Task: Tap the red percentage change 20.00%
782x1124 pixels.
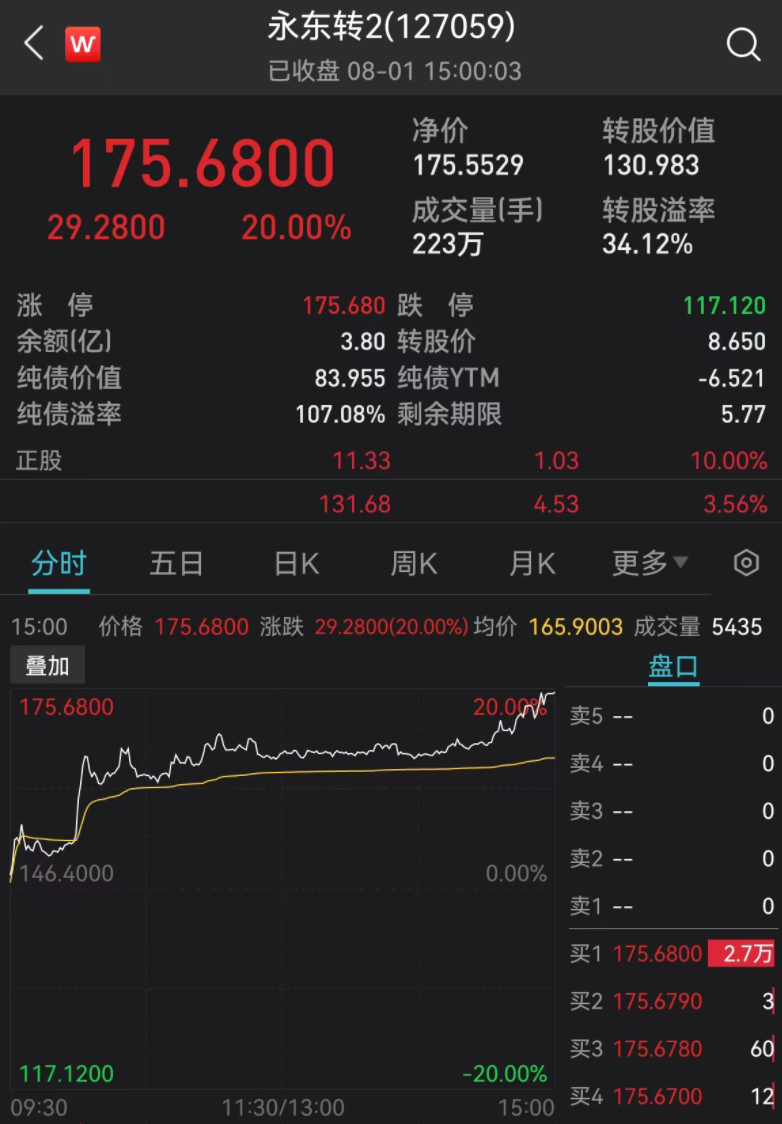Action: 296,227
